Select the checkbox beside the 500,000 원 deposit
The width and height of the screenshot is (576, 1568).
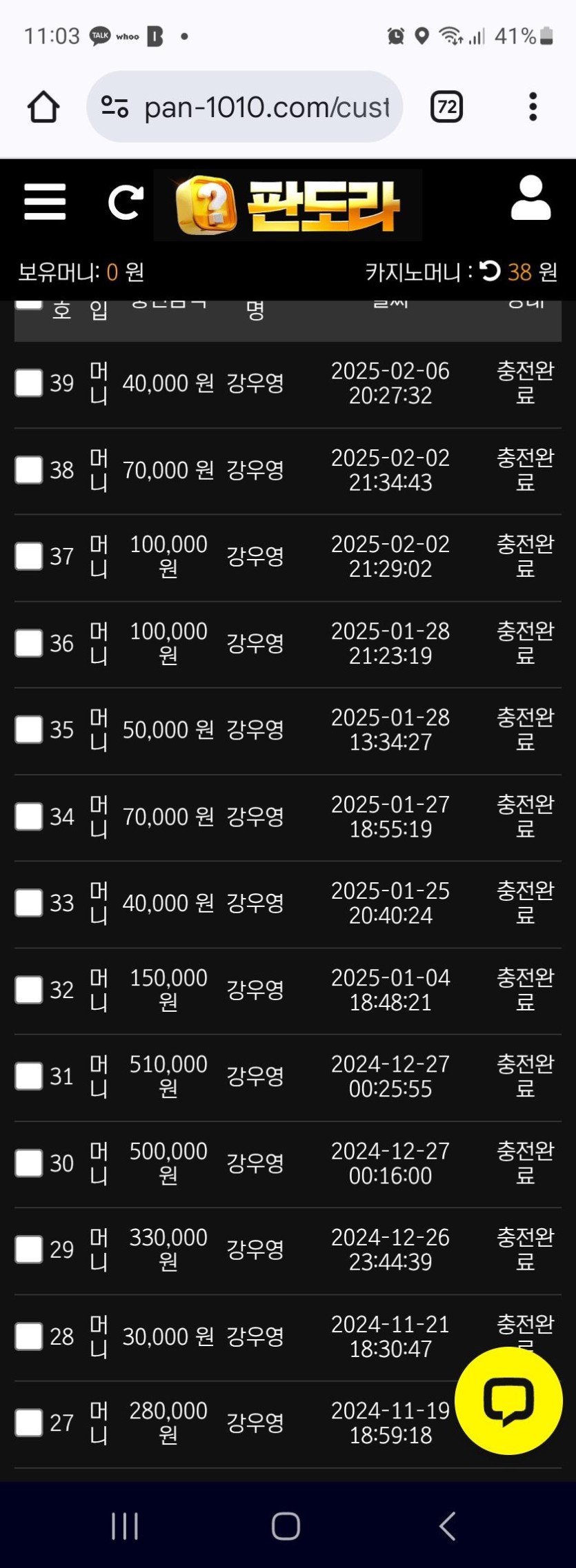click(28, 1163)
